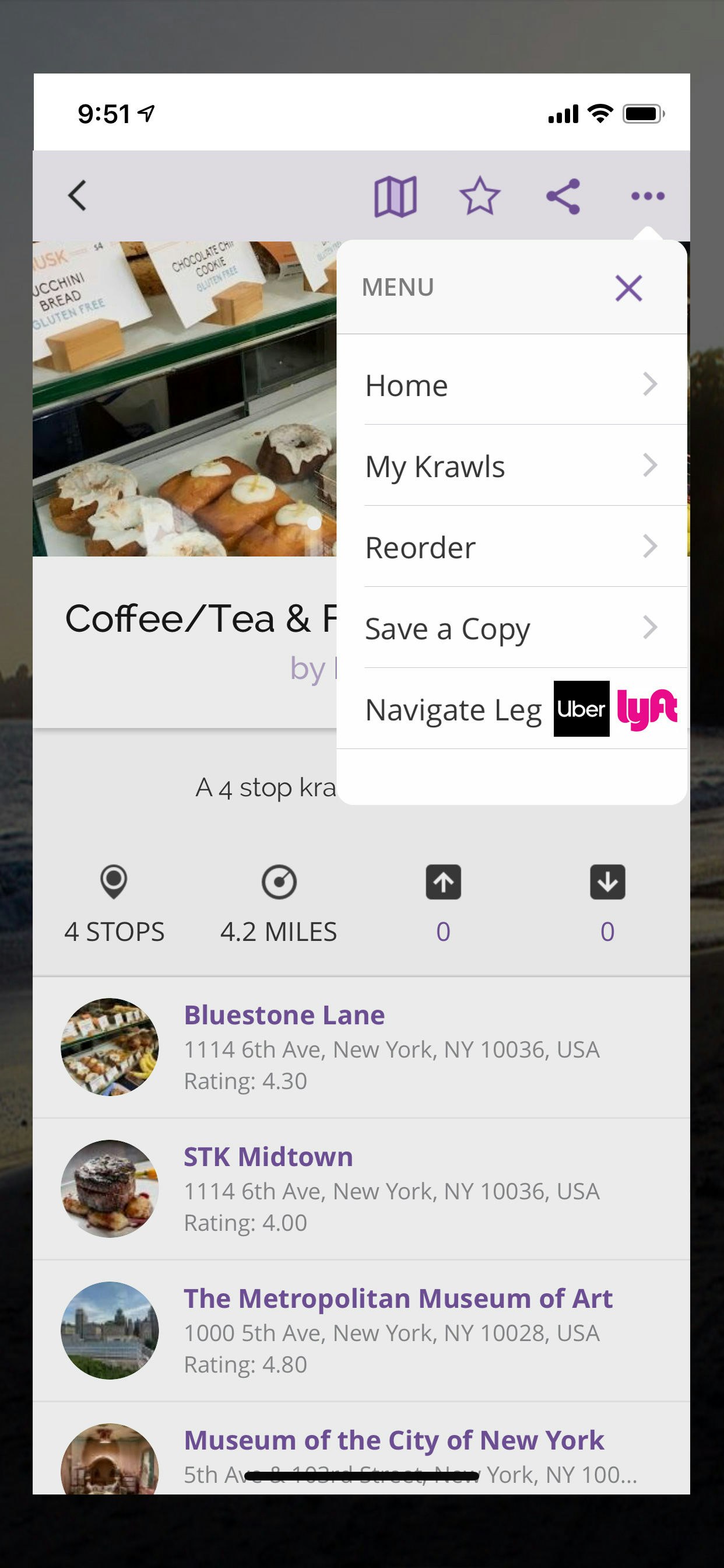Open the map view icon
The width and height of the screenshot is (724, 1568).
tap(395, 196)
